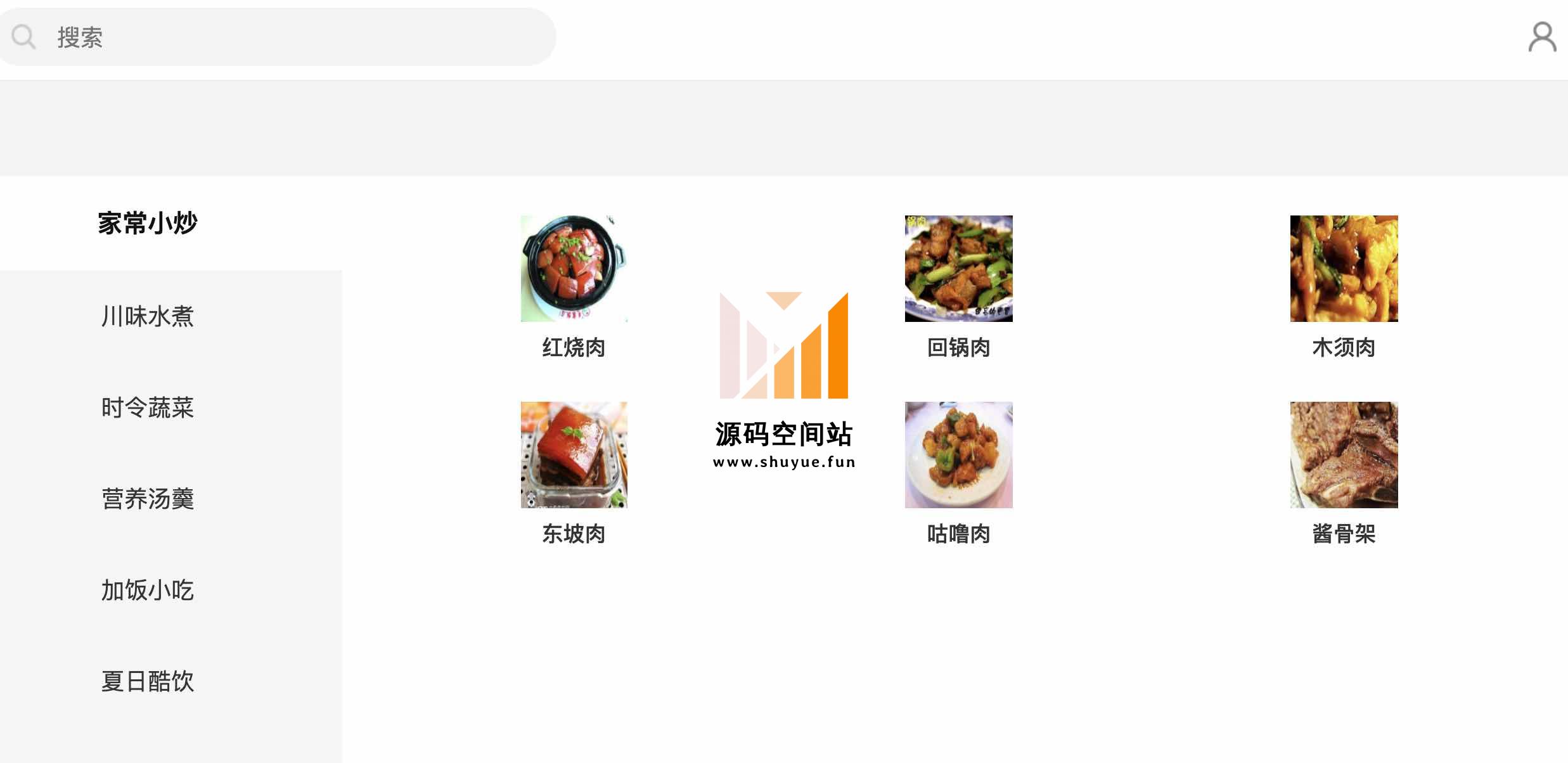Switch to the 时令蔬菜 category
Screen dimensions: 1568x763
[148, 407]
